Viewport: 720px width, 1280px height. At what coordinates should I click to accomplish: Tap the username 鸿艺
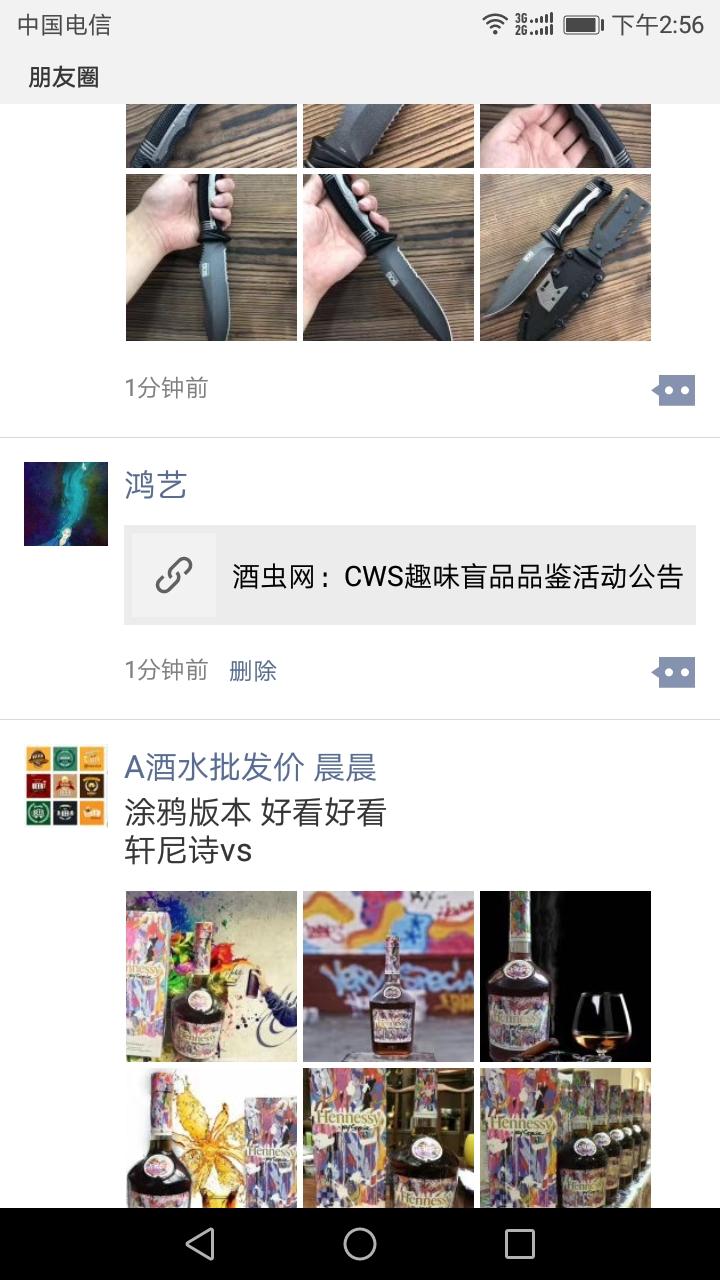[154, 484]
